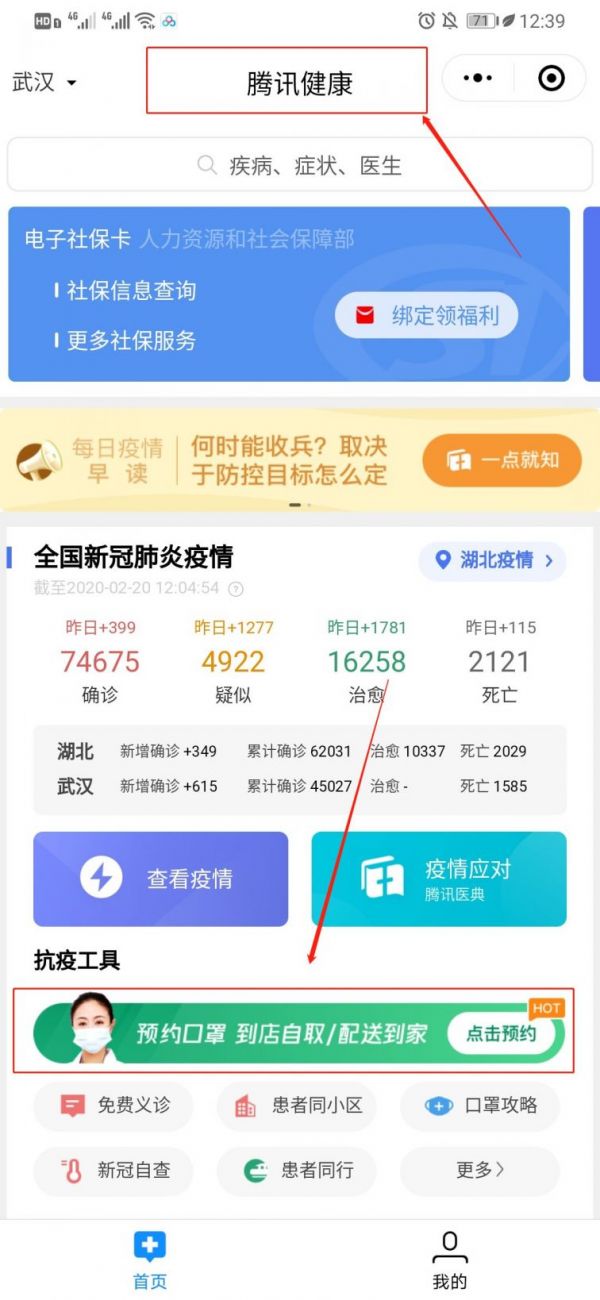Switch to the 我的 tab
The height and width of the screenshot is (1300, 600).
coord(450,1260)
